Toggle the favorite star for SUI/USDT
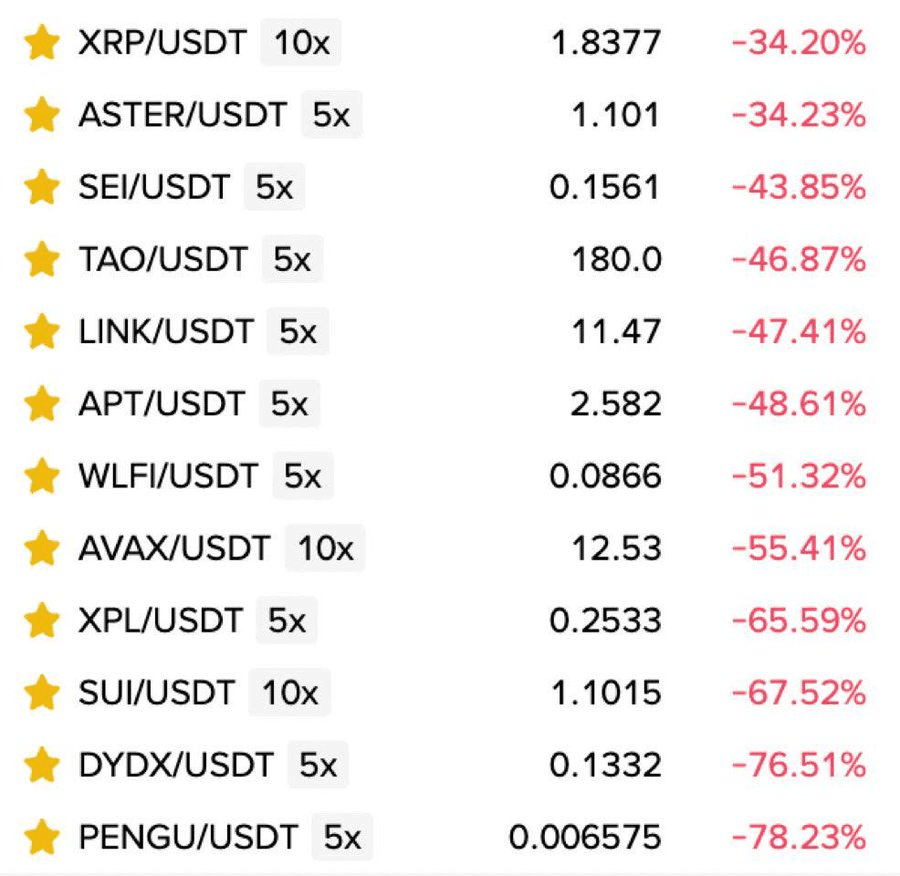Image resolution: width=900 pixels, height=876 pixels. tap(41, 692)
